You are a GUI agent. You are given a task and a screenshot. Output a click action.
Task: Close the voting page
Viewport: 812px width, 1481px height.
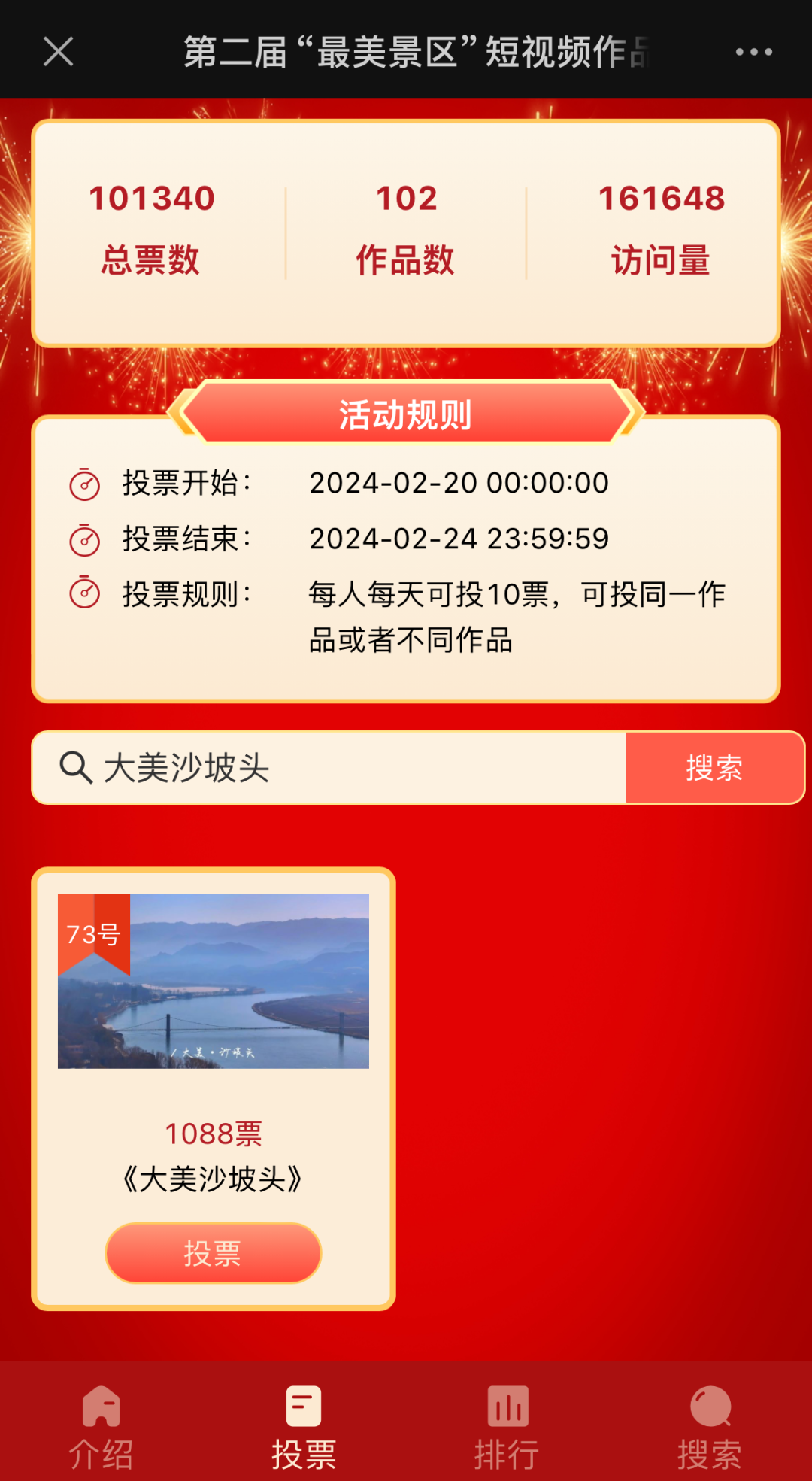pos(58,52)
